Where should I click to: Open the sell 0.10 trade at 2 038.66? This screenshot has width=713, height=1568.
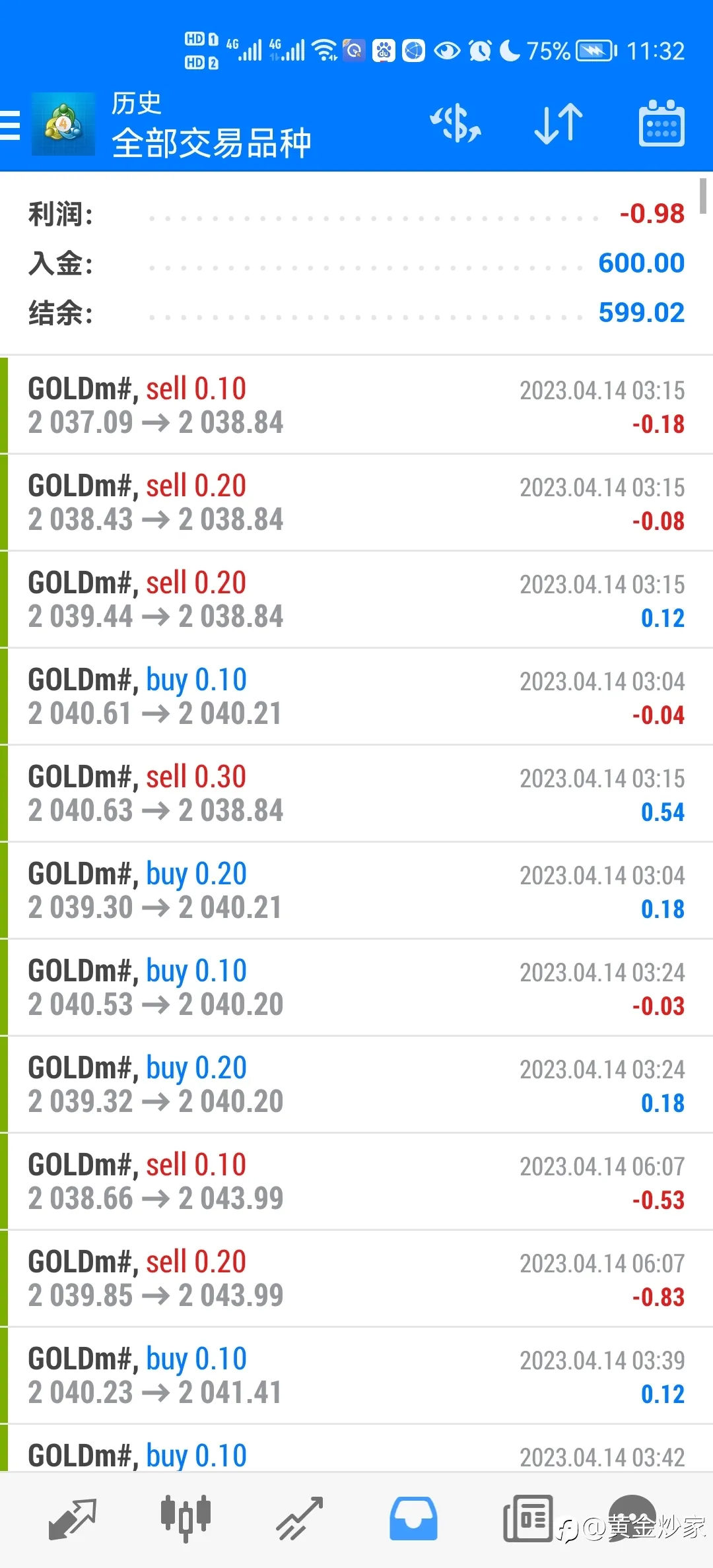pyautogui.click(x=356, y=1181)
